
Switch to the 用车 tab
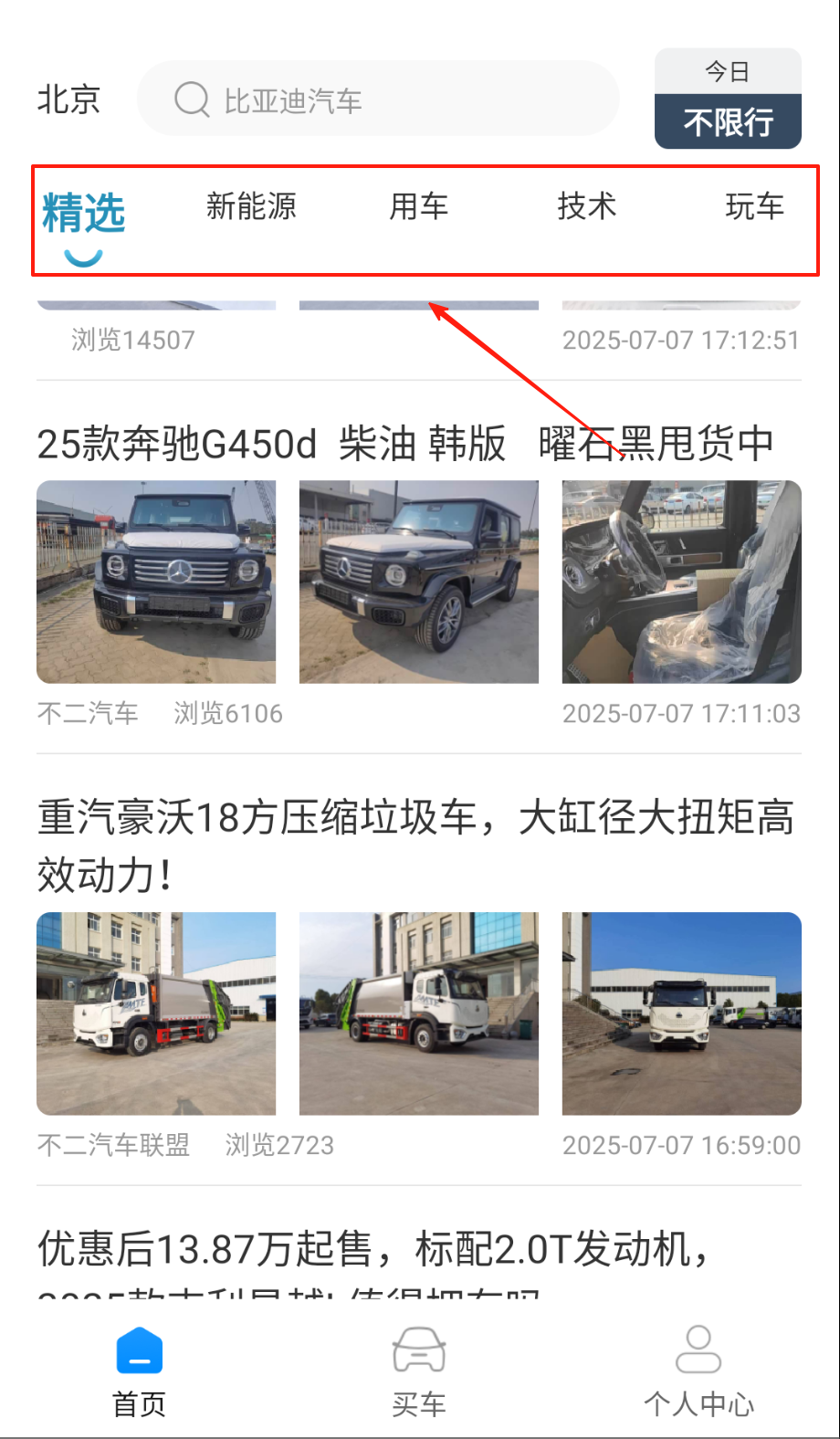[x=419, y=207]
